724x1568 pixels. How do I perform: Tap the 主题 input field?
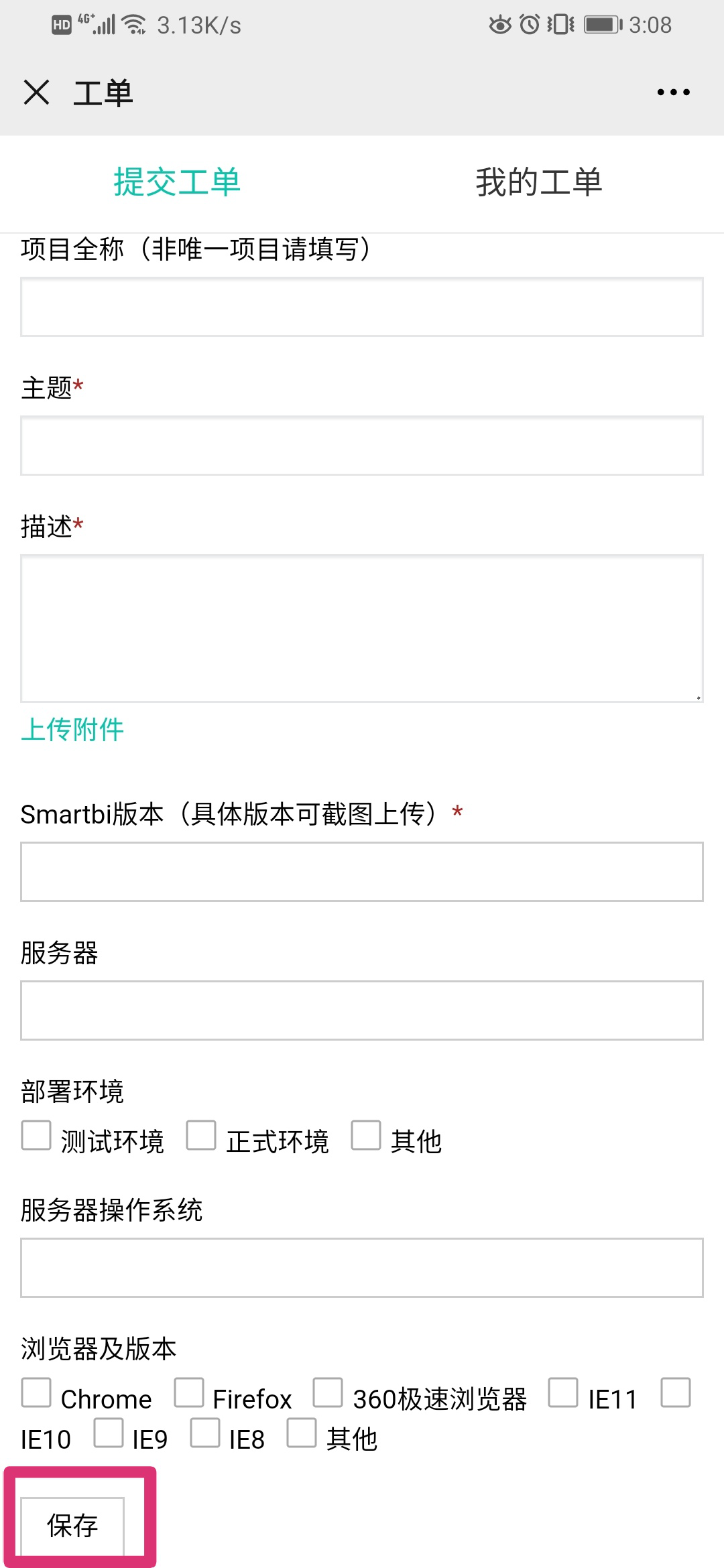point(362,446)
